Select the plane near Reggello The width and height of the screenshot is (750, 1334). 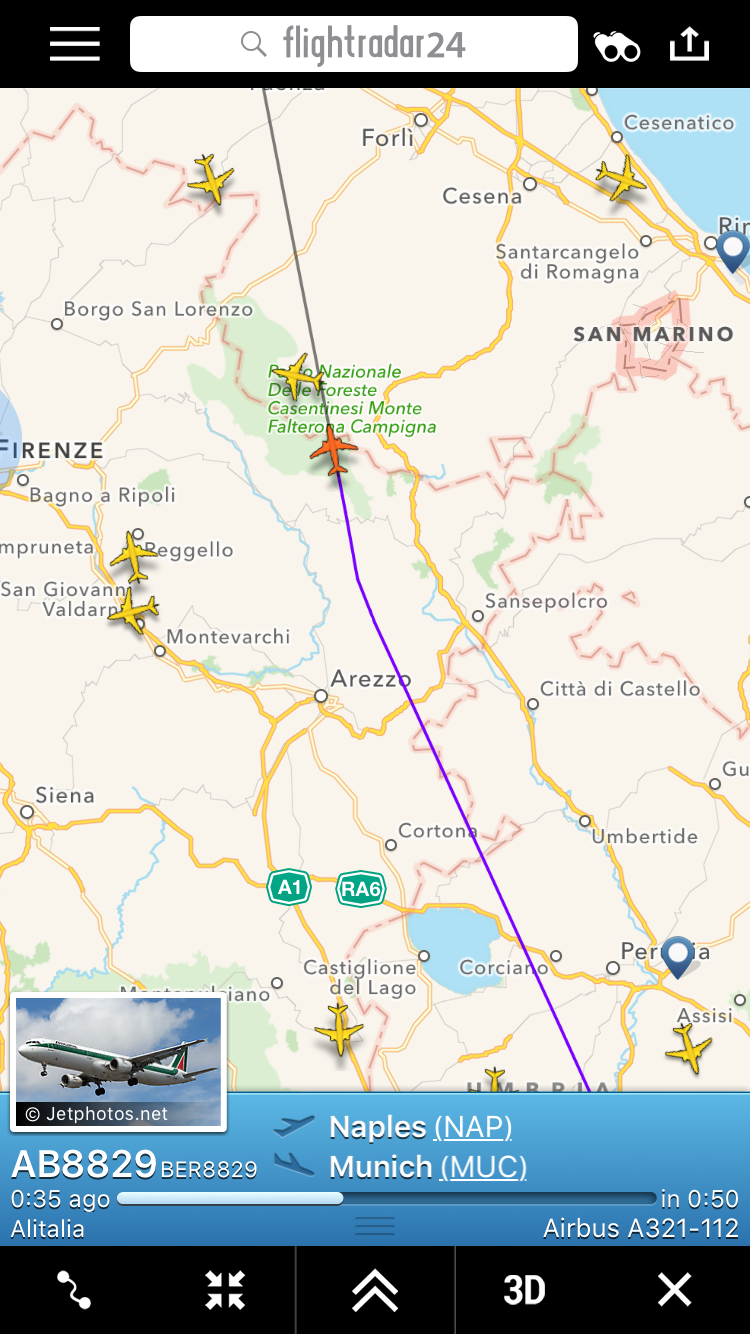click(x=134, y=556)
